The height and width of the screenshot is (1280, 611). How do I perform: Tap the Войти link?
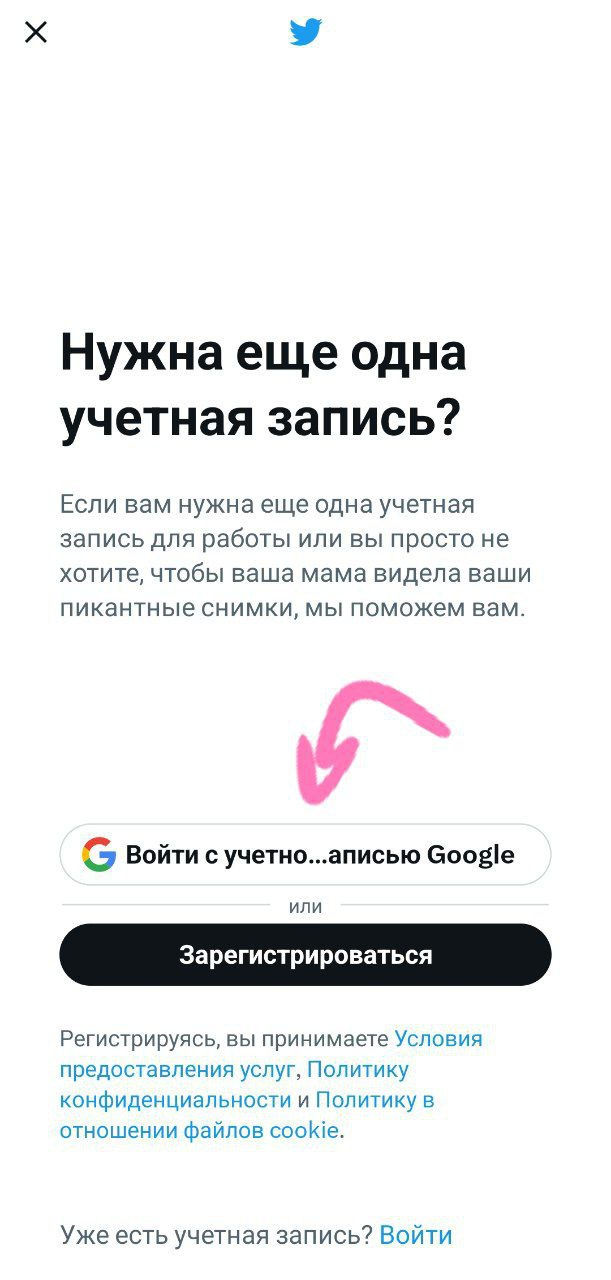pyautogui.click(x=416, y=1235)
